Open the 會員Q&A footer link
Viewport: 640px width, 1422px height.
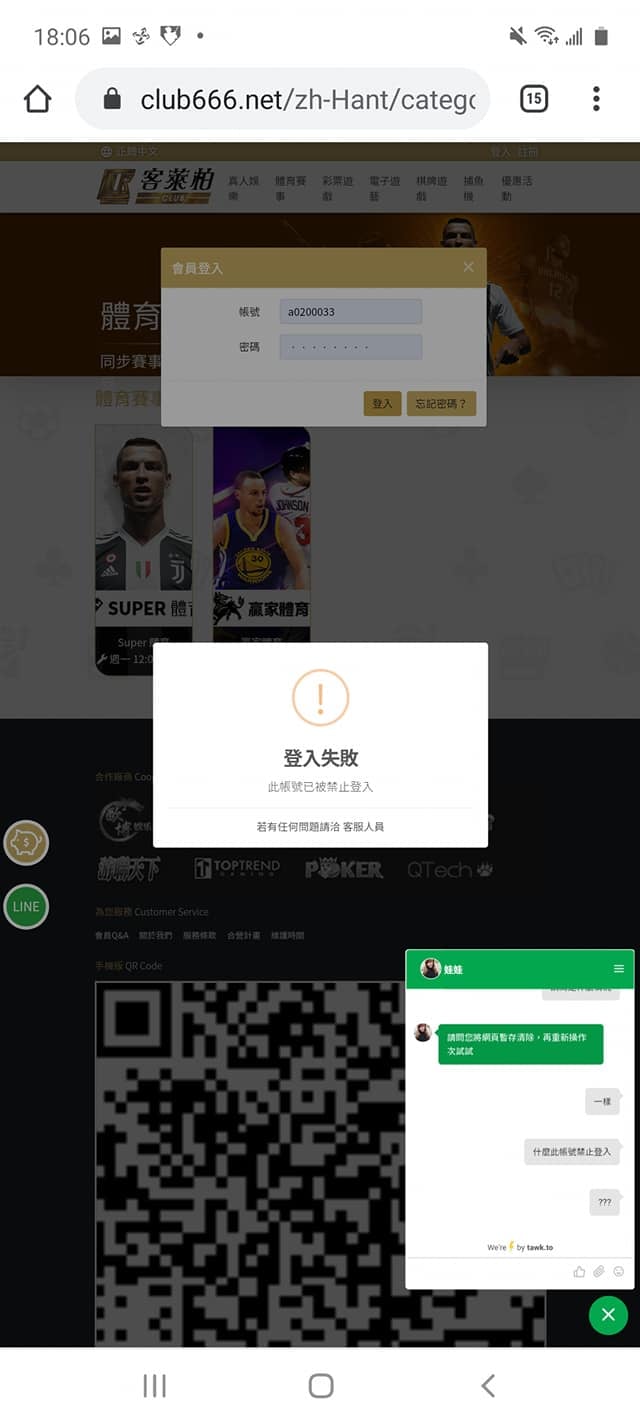111,936
